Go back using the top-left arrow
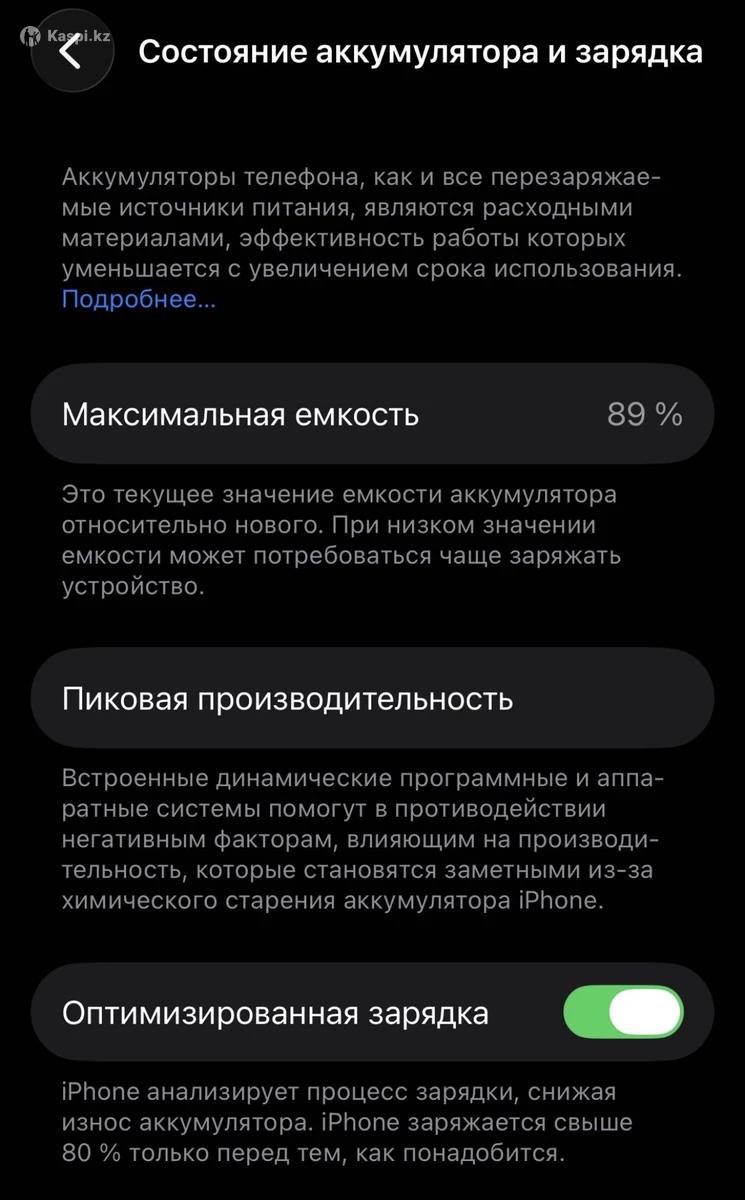 coord(70,52)
